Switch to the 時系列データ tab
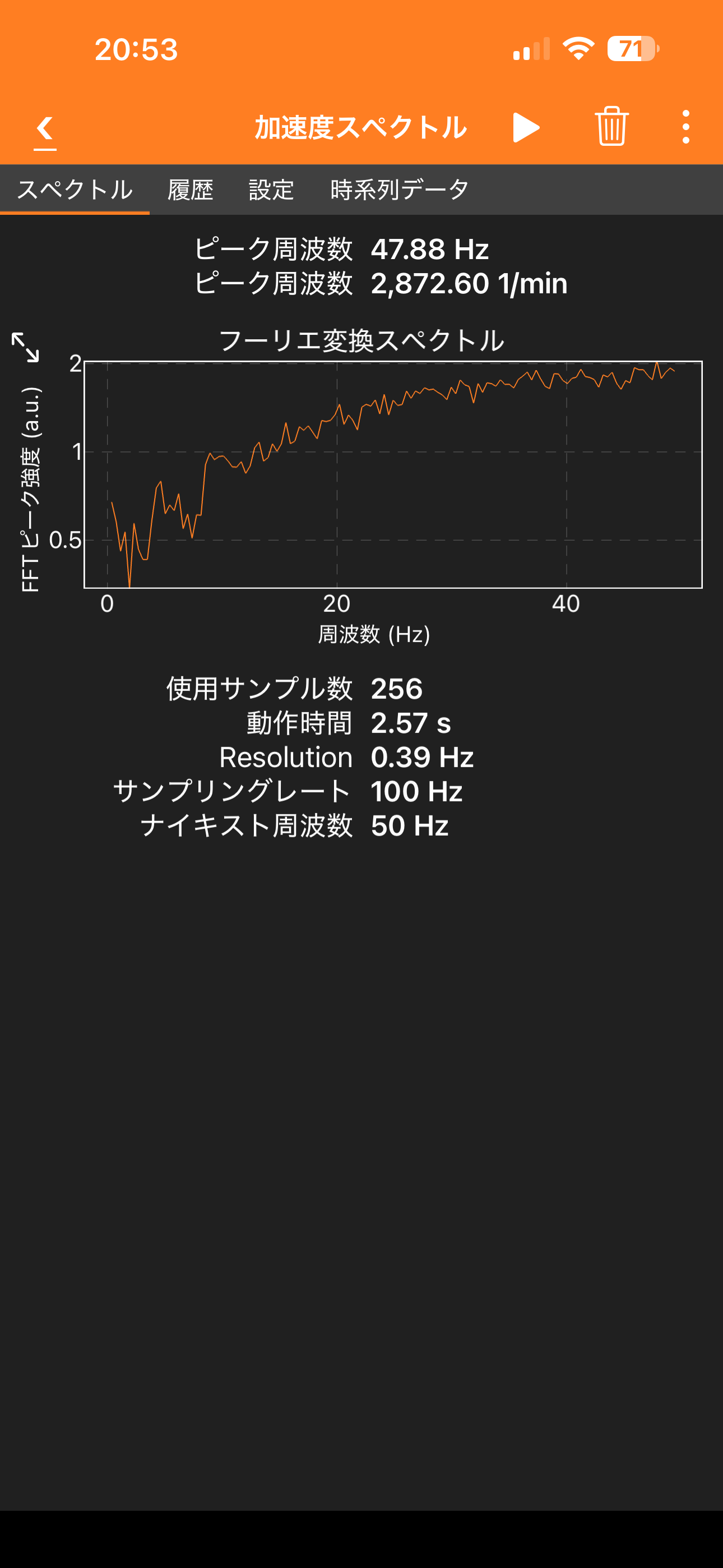This screenshot has width=723, height=1568. pos(399,190)
